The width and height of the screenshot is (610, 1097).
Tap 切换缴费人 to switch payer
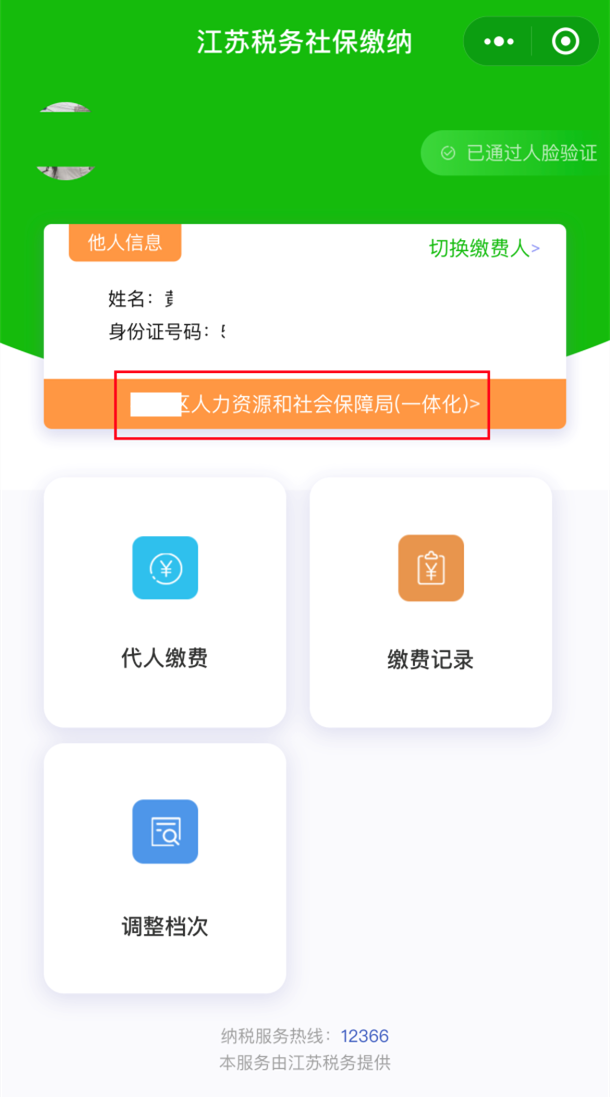[484, 248]
